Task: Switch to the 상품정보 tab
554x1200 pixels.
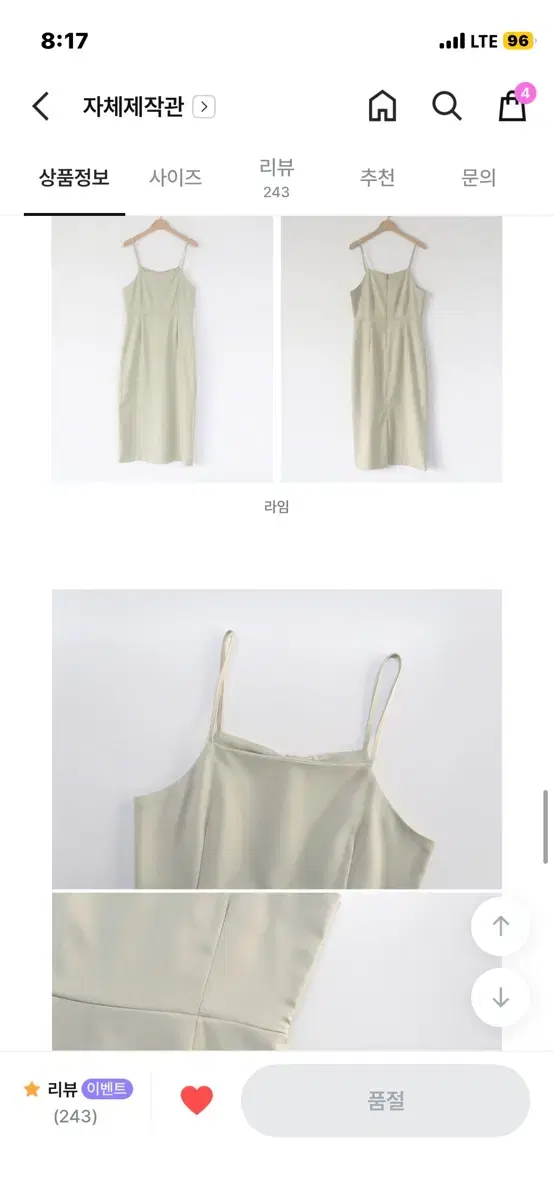Action: 74,178
